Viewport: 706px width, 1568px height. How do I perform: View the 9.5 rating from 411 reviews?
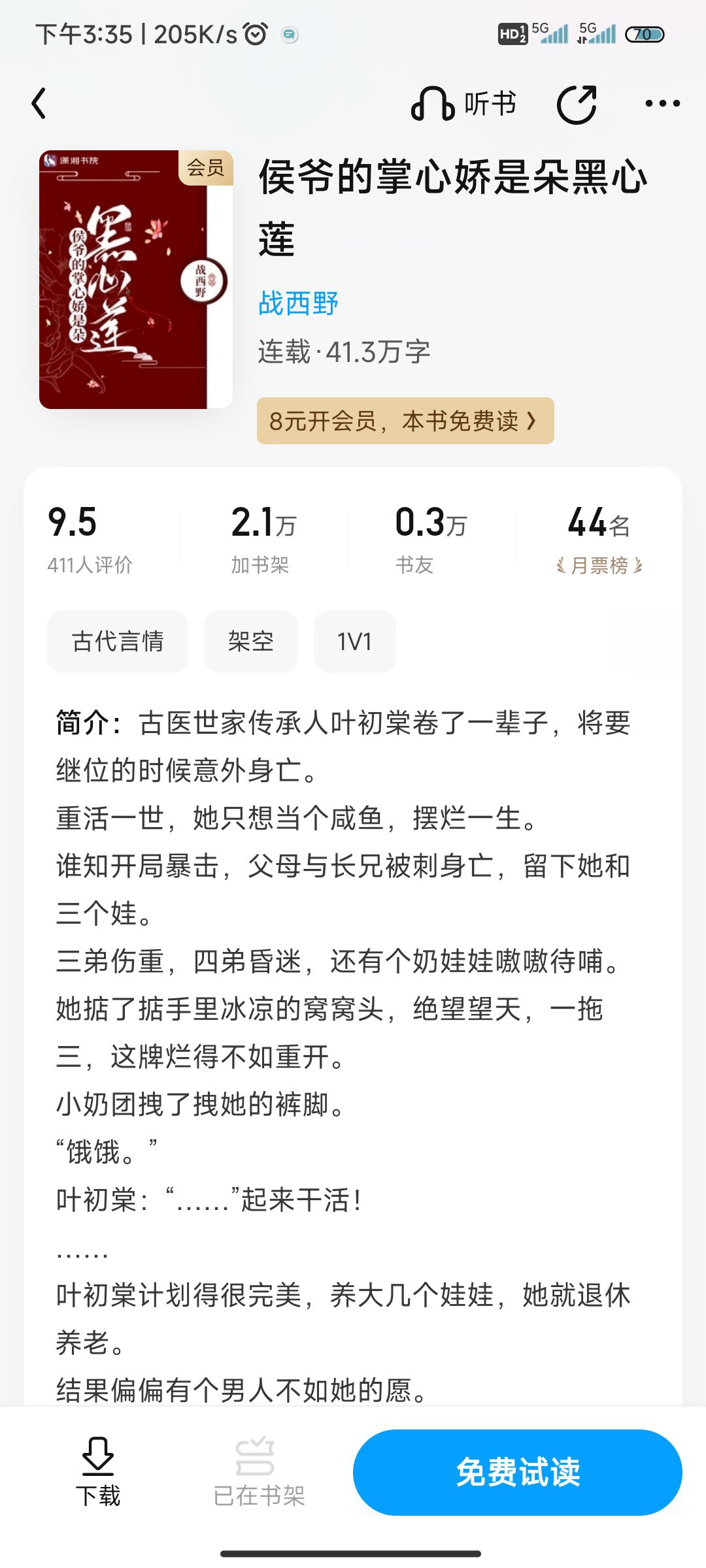(x=90, y=539)
